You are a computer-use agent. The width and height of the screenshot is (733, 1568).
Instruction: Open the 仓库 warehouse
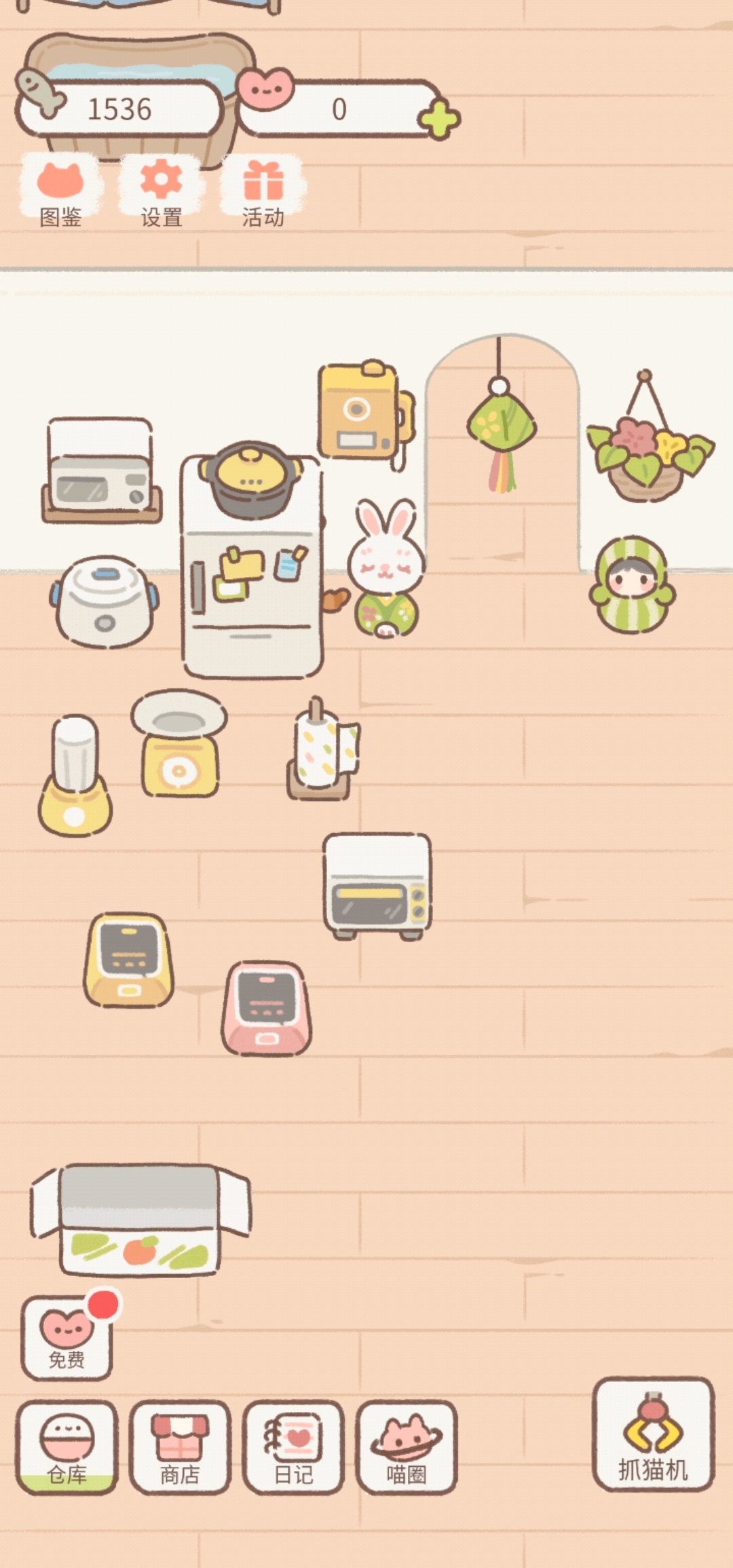67,1447
